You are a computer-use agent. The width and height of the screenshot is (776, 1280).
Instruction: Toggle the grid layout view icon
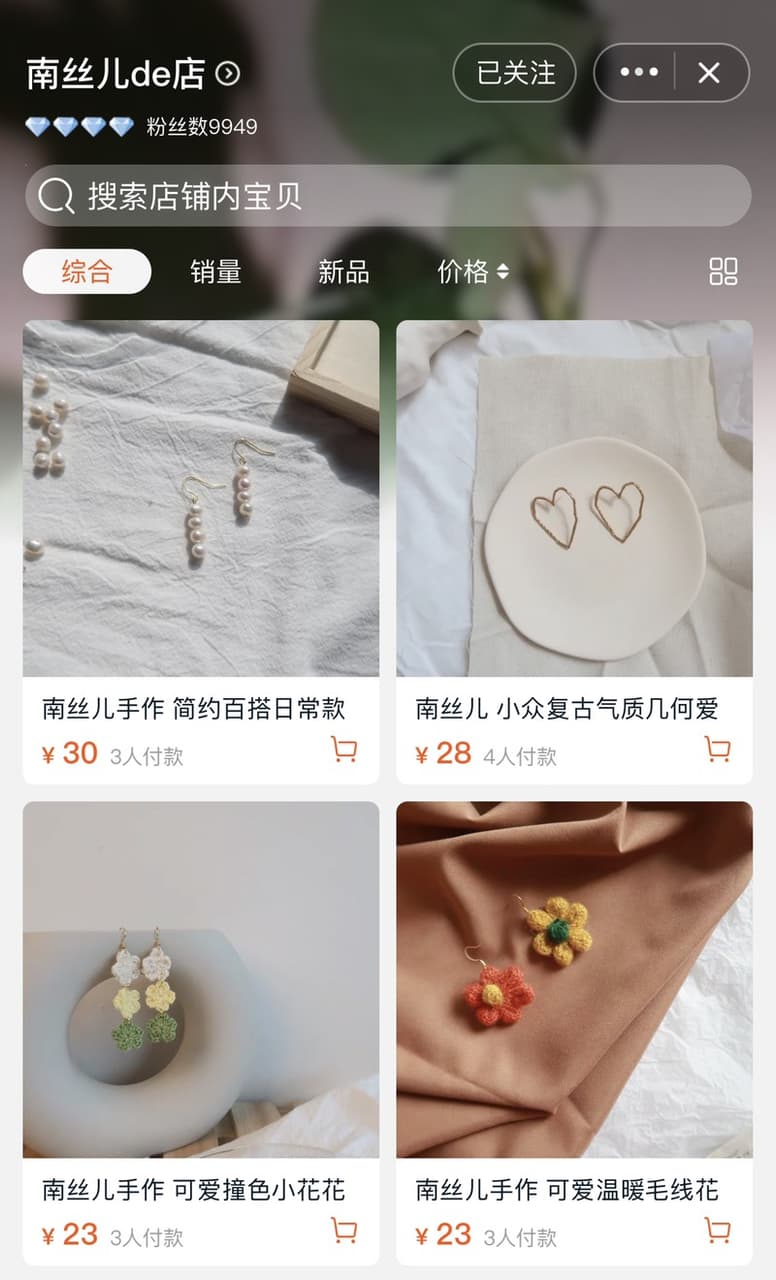point(723,271)
